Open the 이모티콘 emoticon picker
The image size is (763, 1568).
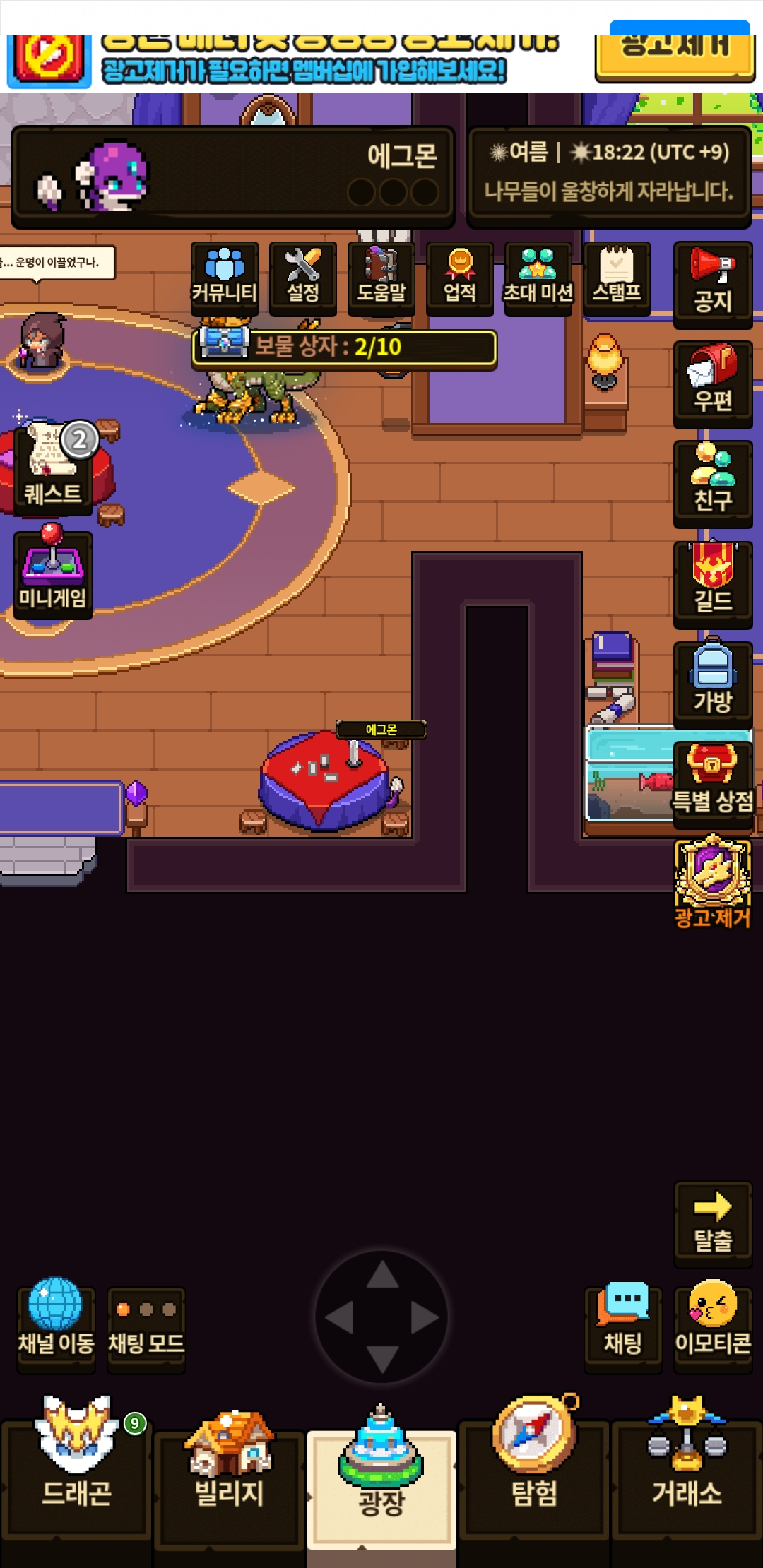point(713,1326)
